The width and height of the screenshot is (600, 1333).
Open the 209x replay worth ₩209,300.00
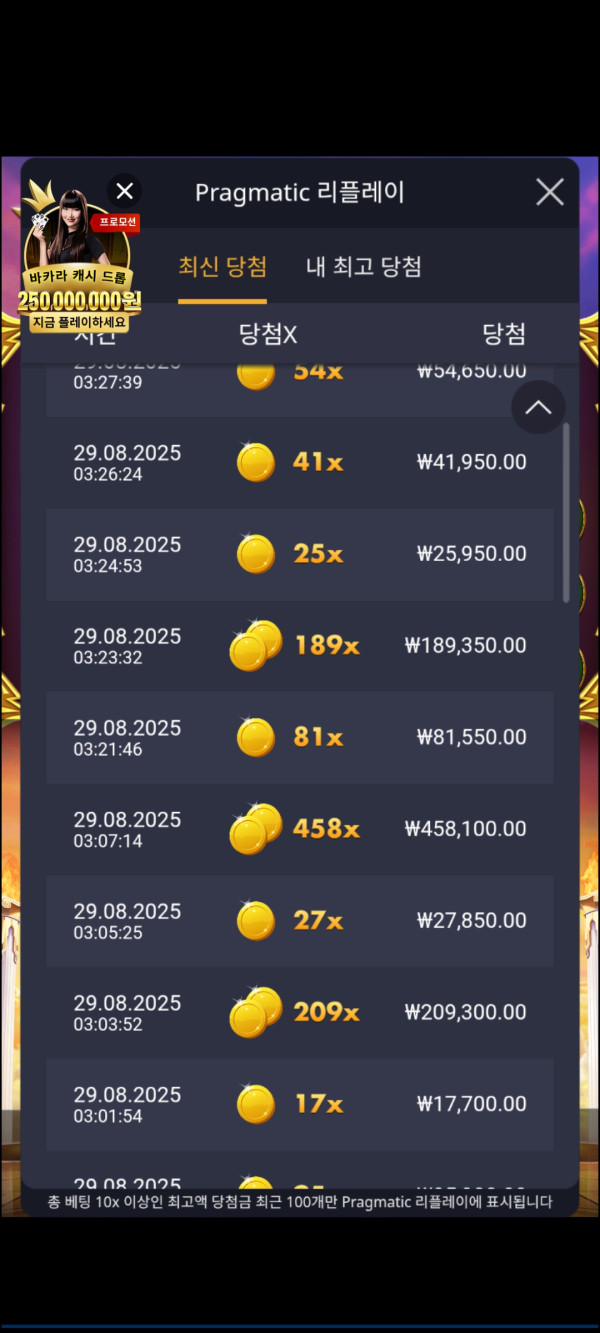[300, 1012]
